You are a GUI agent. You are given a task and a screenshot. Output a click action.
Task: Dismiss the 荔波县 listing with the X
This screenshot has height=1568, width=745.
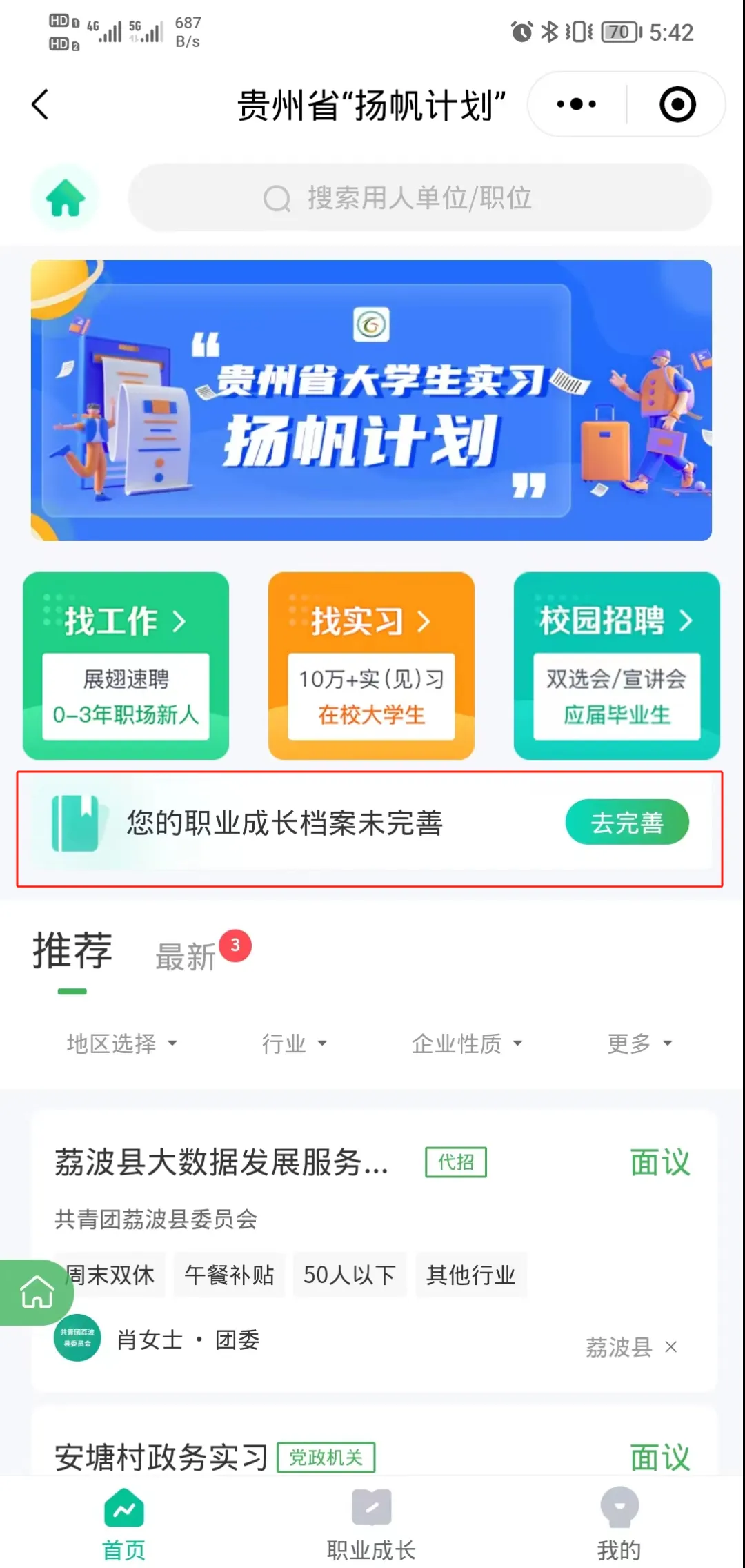point(670,1346)
